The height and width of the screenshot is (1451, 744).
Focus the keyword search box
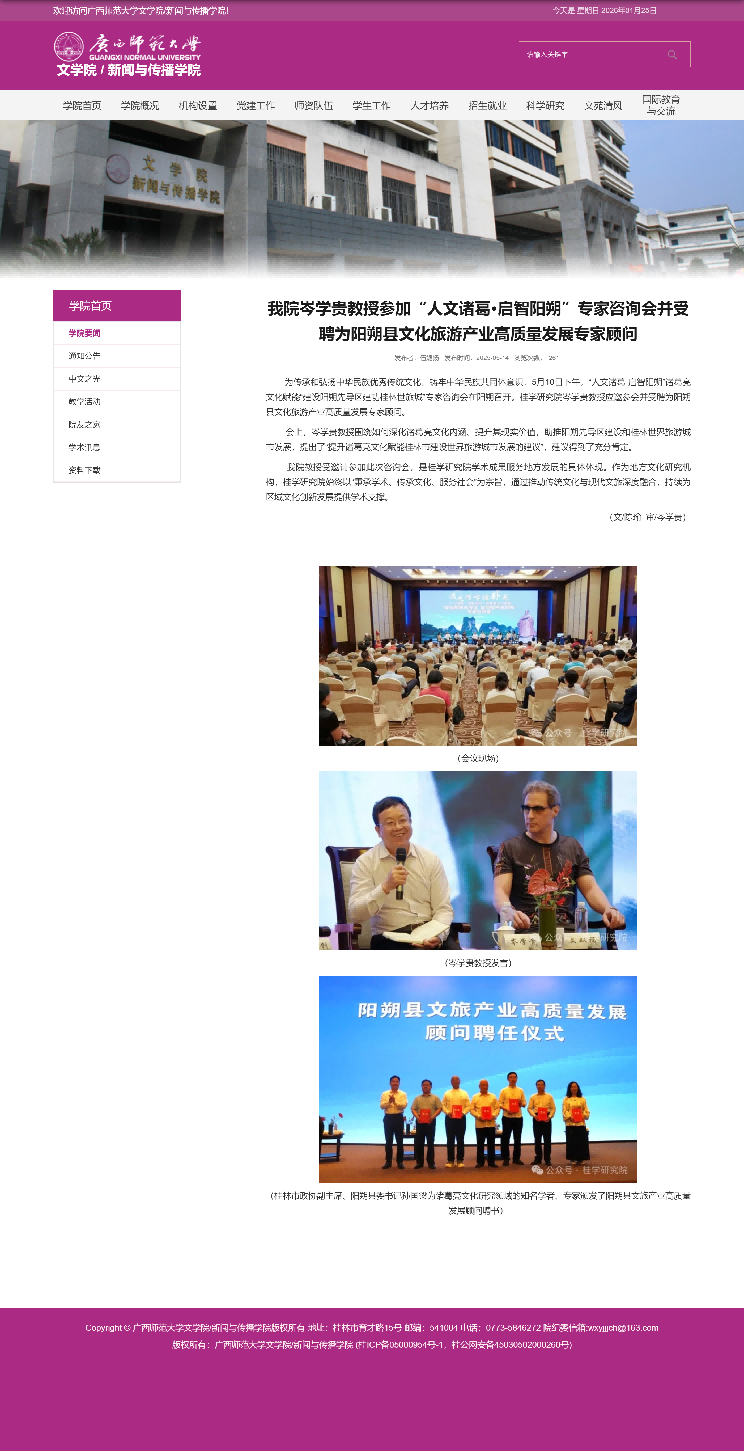click(x=590, y=55)
